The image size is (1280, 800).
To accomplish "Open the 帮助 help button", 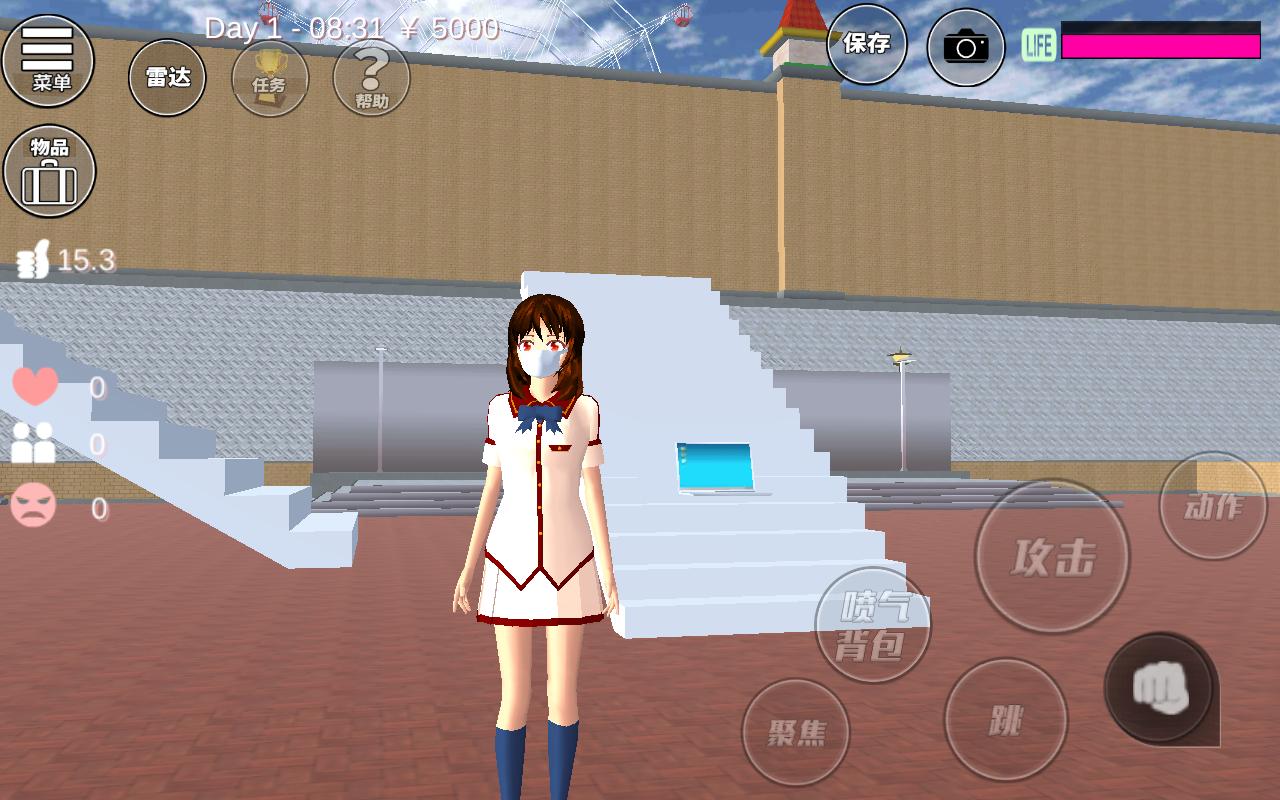I will coord(371,78).
